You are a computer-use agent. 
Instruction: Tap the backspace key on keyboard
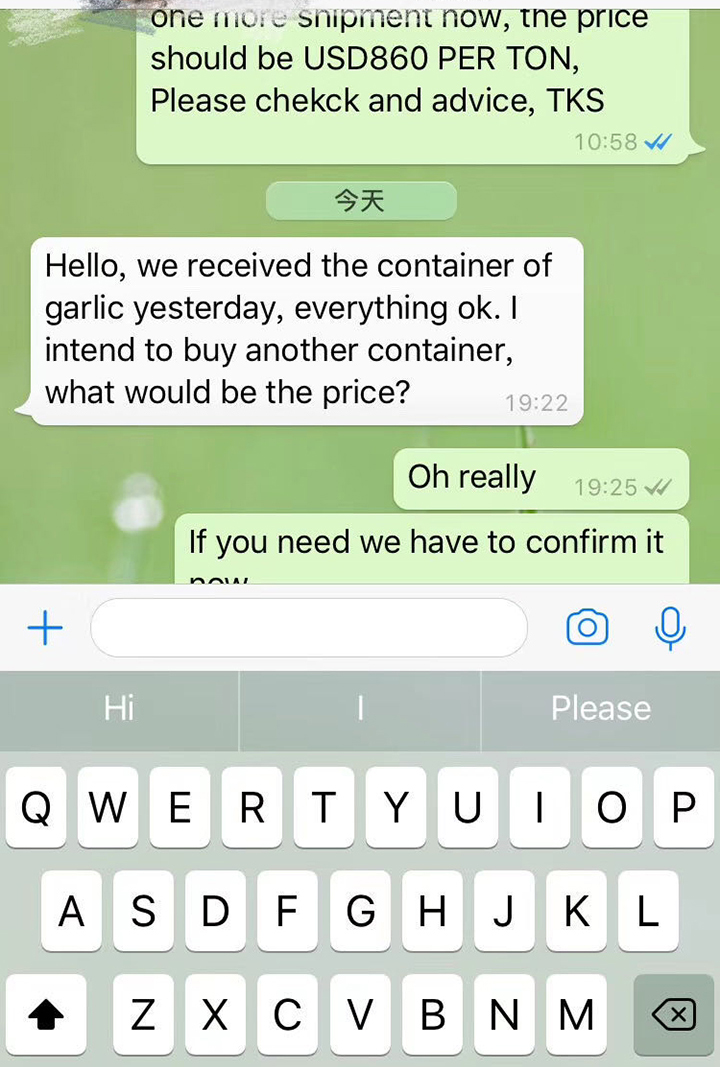(673, 1016)
